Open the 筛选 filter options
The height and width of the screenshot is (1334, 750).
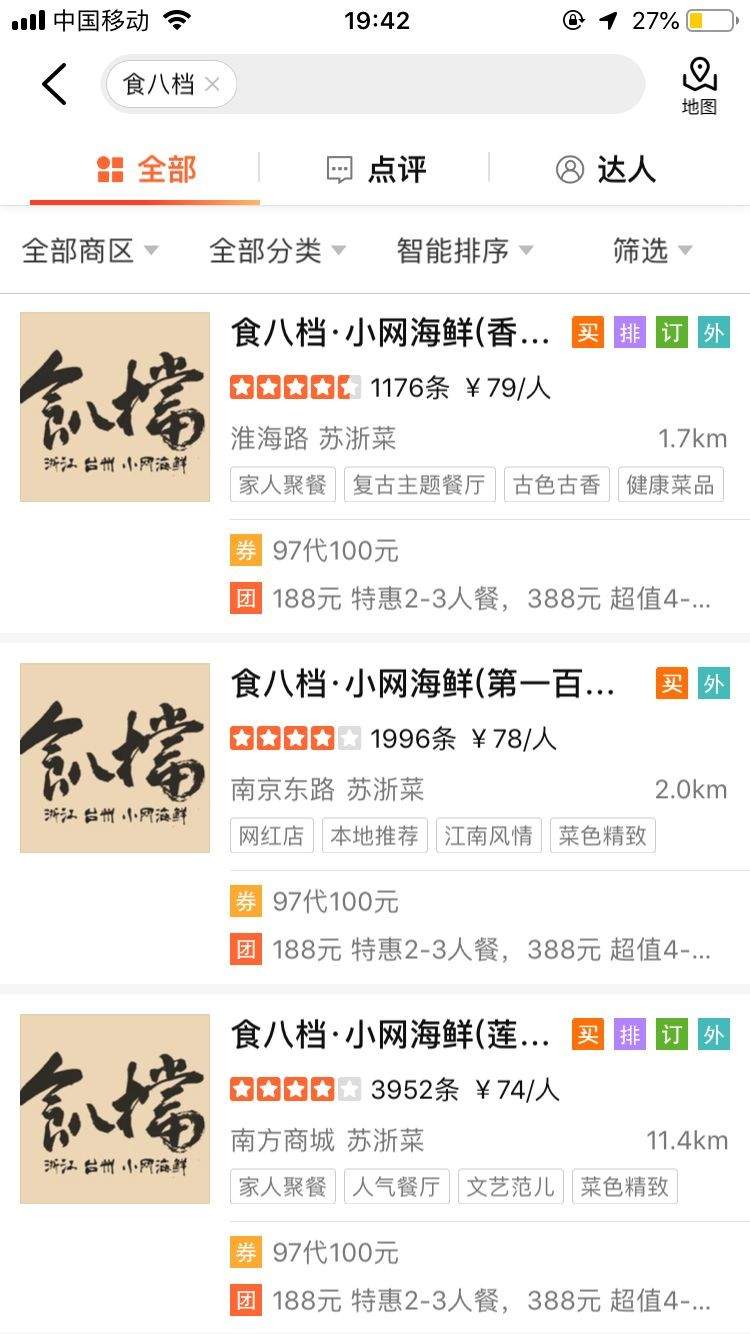pyautogui.click(x=653, y=250)
